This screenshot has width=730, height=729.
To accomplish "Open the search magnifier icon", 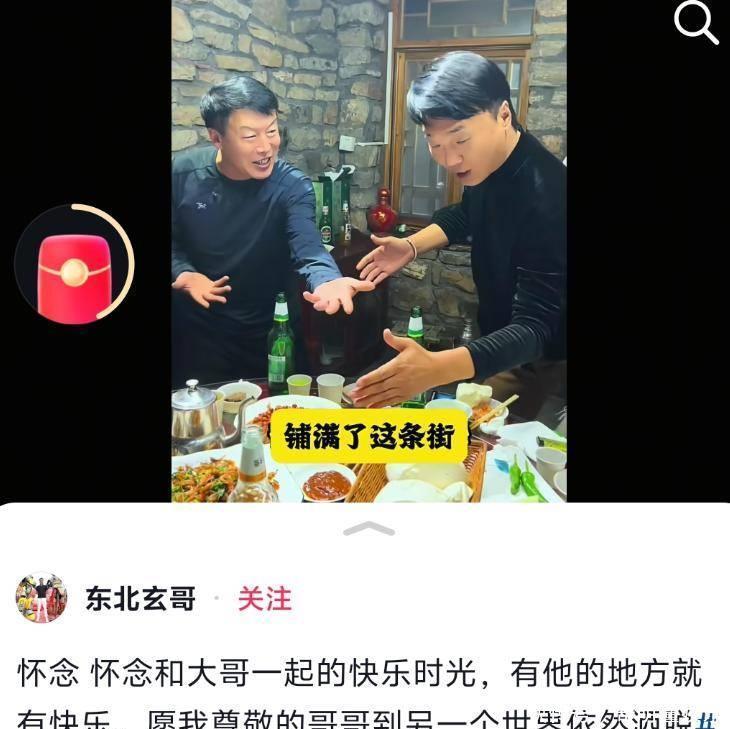I will tap(696, 22).
